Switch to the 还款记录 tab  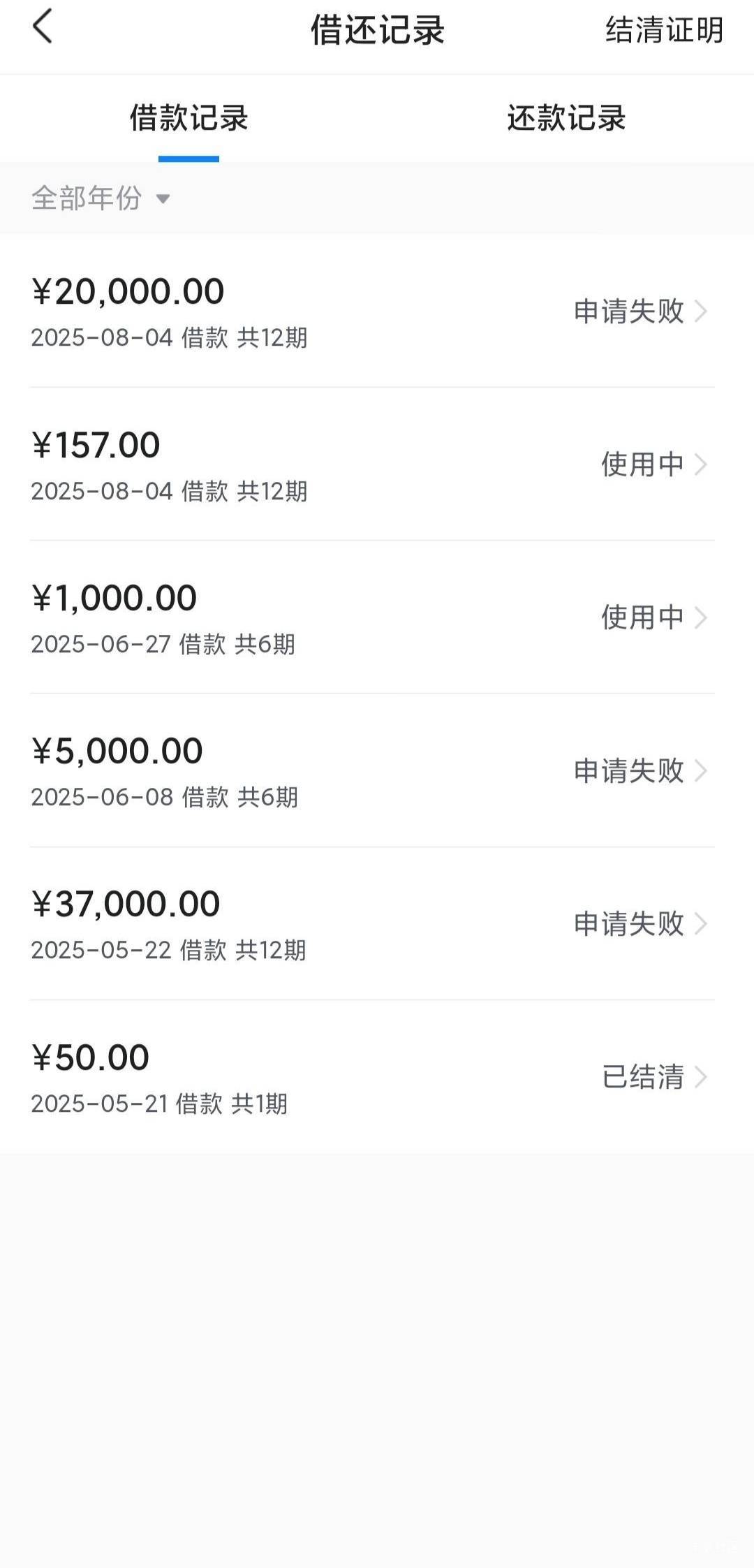[x=565, y=118]
